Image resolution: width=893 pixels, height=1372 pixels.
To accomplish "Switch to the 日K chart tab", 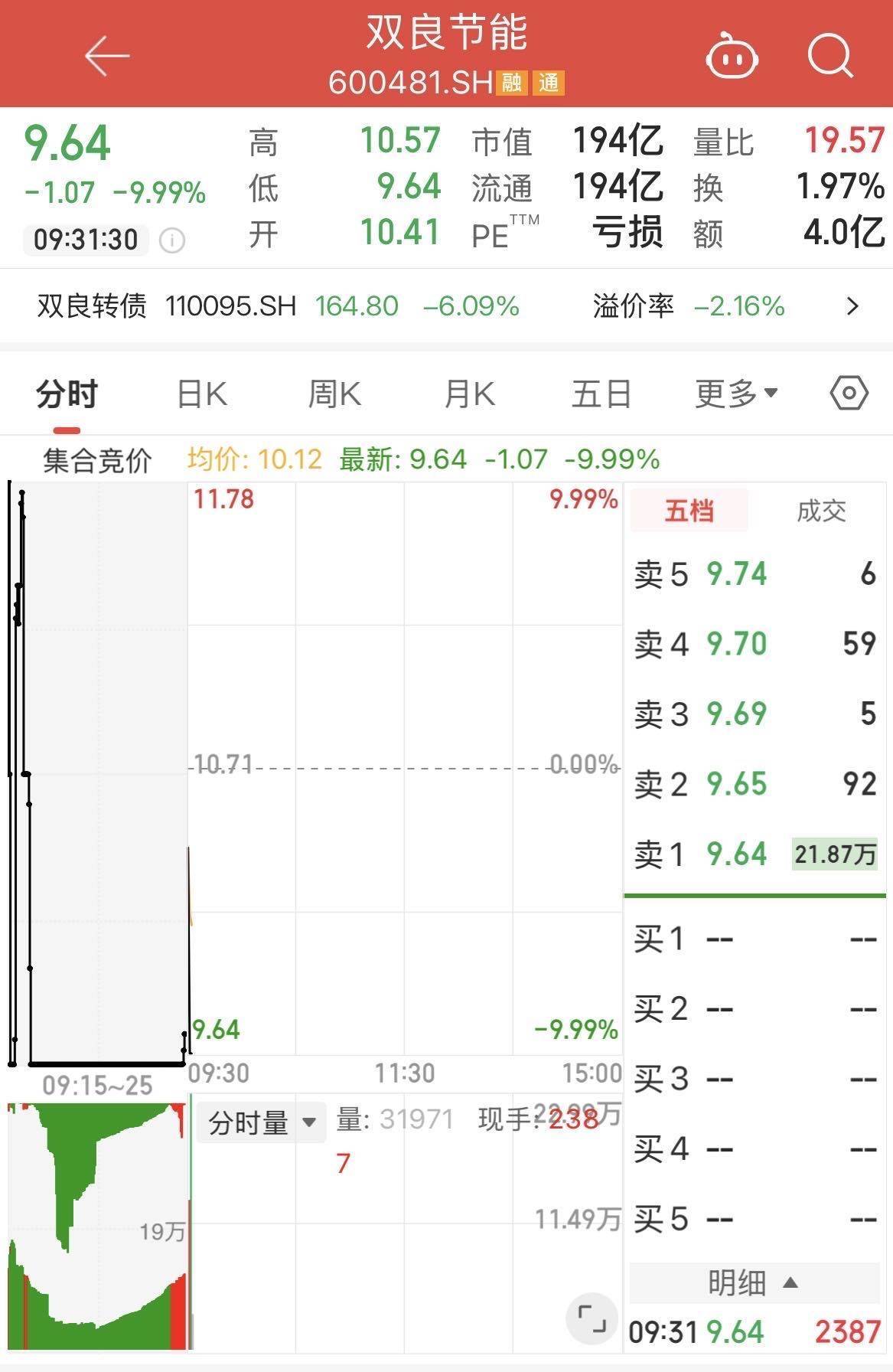I will [x=202, y=395].
